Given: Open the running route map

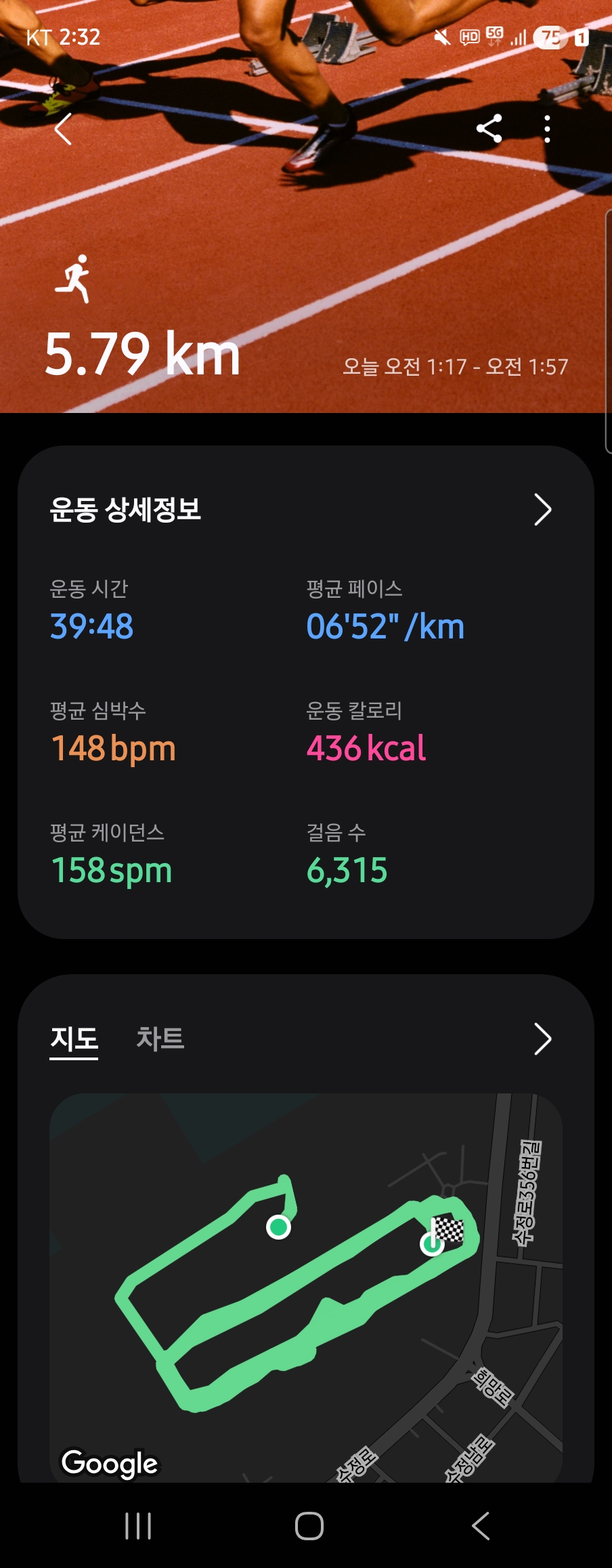Looking at the screenshot, I should point(306,1286).
